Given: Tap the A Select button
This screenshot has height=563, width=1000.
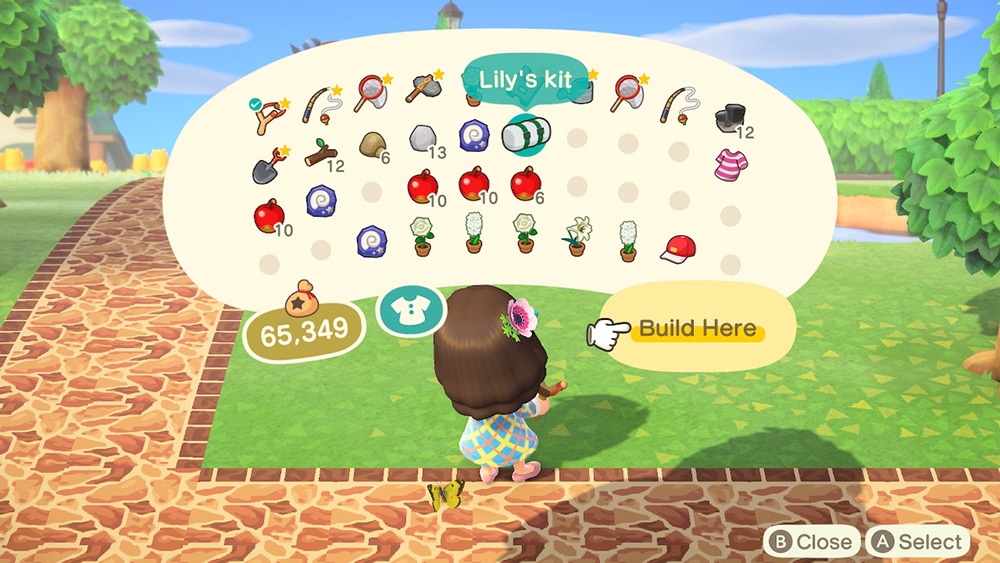Looking at the screenshot, I should 917,542.
